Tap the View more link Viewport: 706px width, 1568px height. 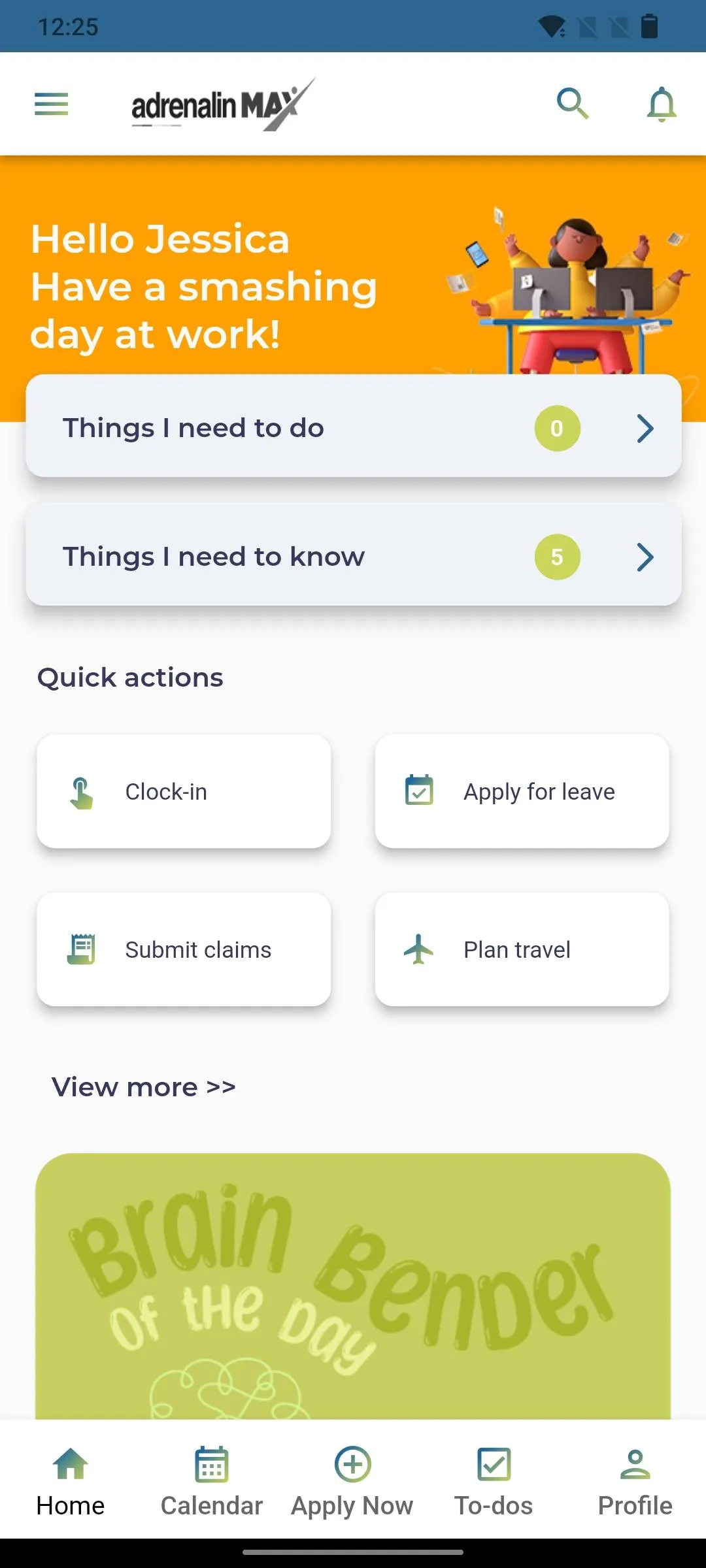[x=144, y=1087]
